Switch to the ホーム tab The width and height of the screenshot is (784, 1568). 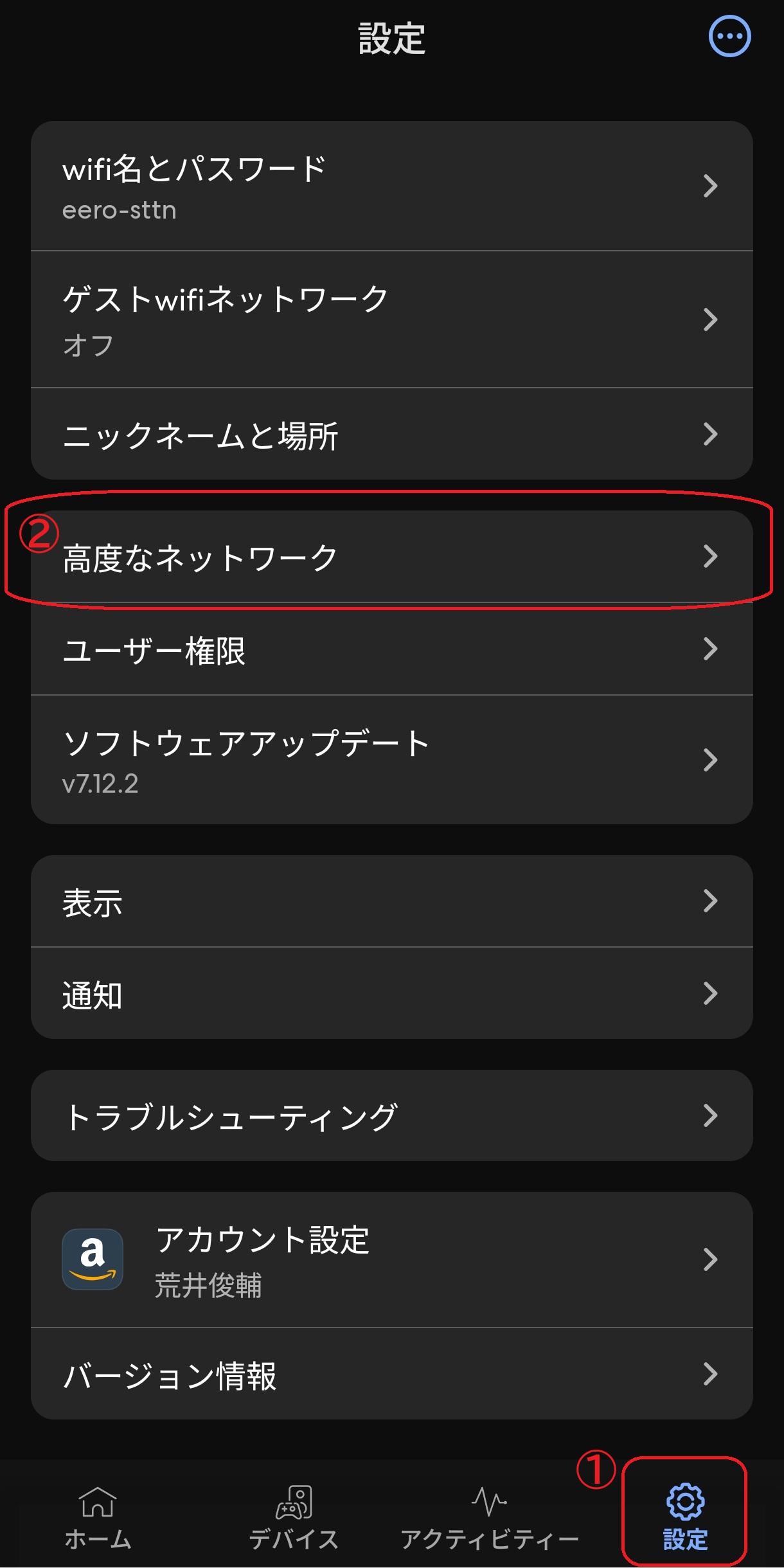(x=98, y=1517)
